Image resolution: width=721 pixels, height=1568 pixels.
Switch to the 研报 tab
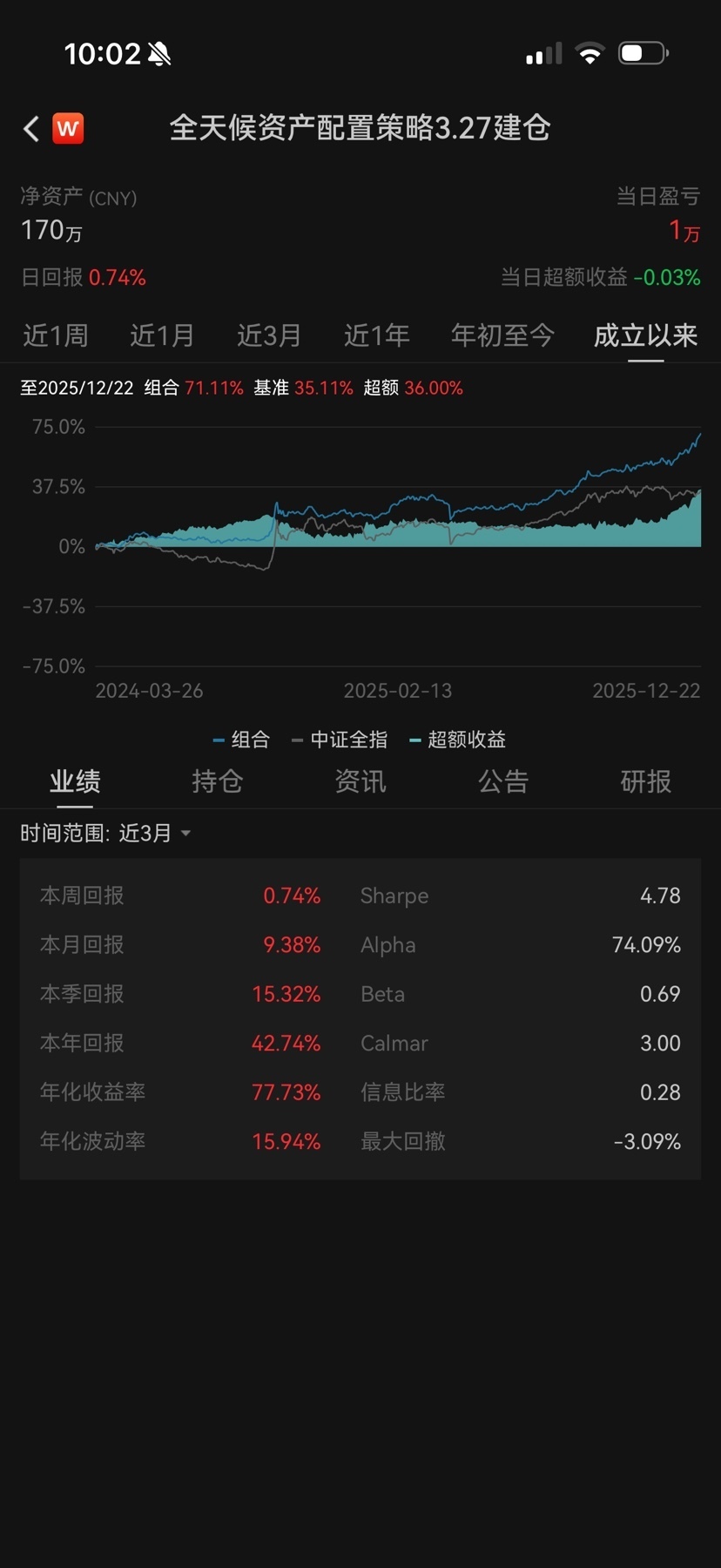pyautogui.click(x=645, y=781)
